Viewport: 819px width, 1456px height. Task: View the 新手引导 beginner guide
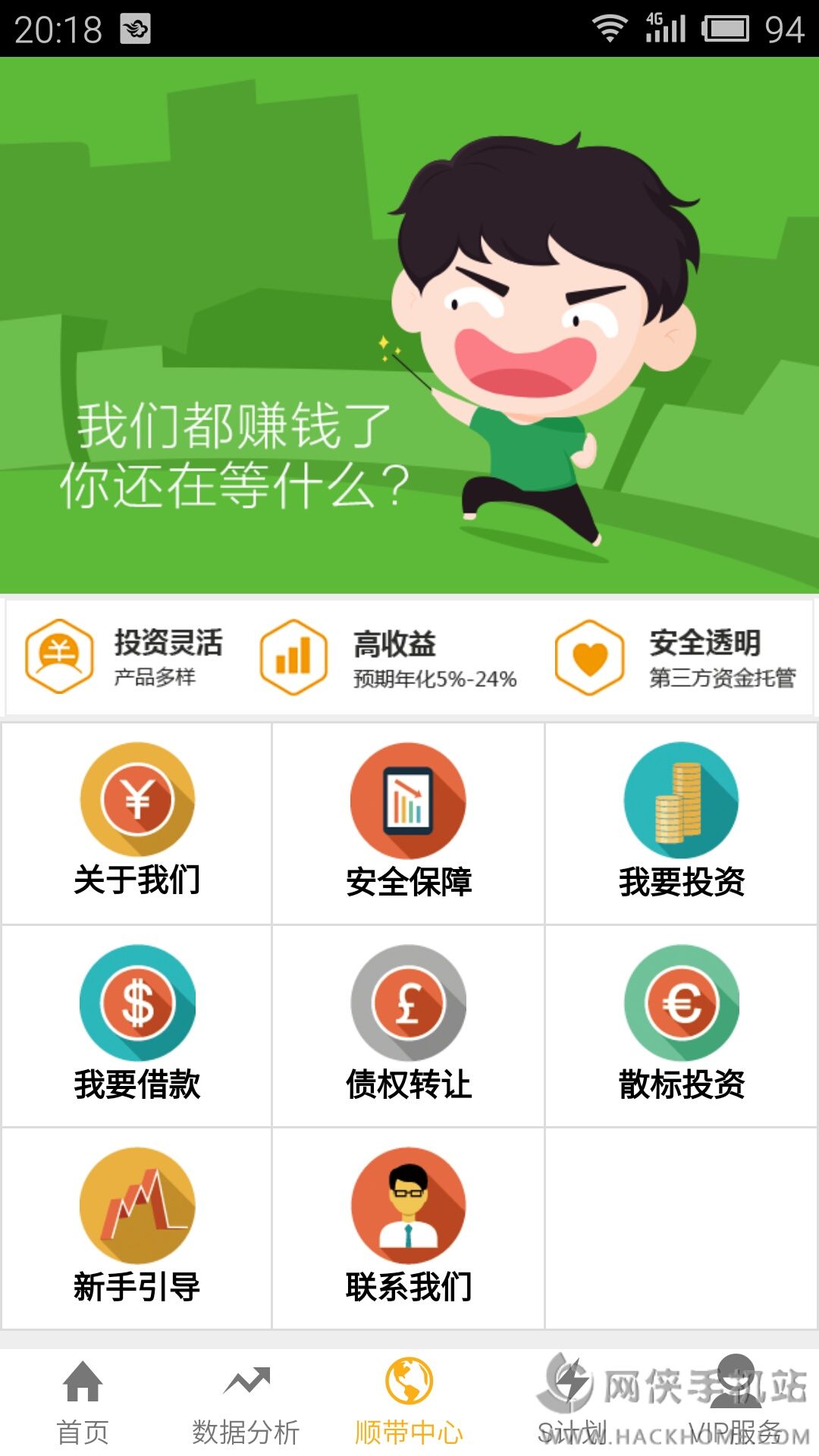coord(137,1228)
